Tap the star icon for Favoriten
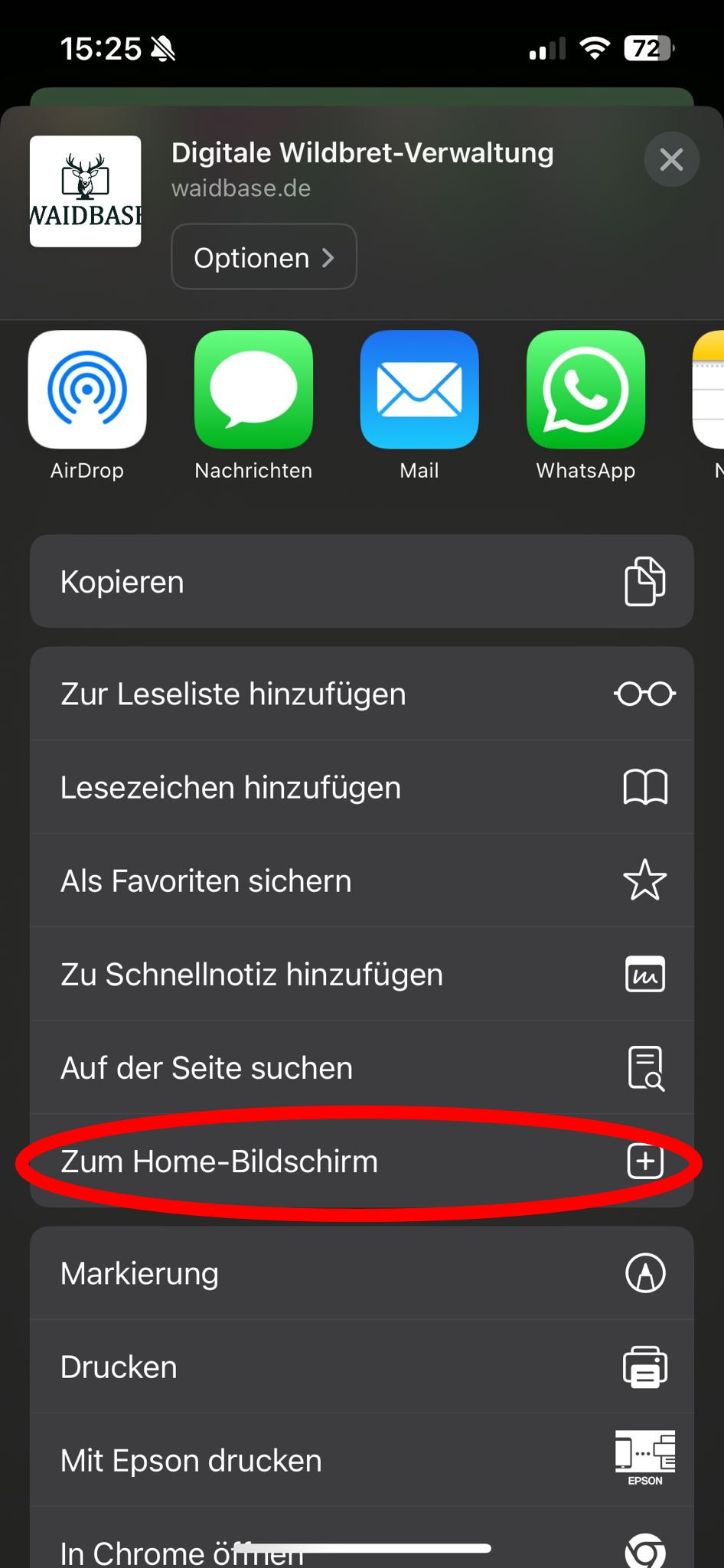 (643, 880)
